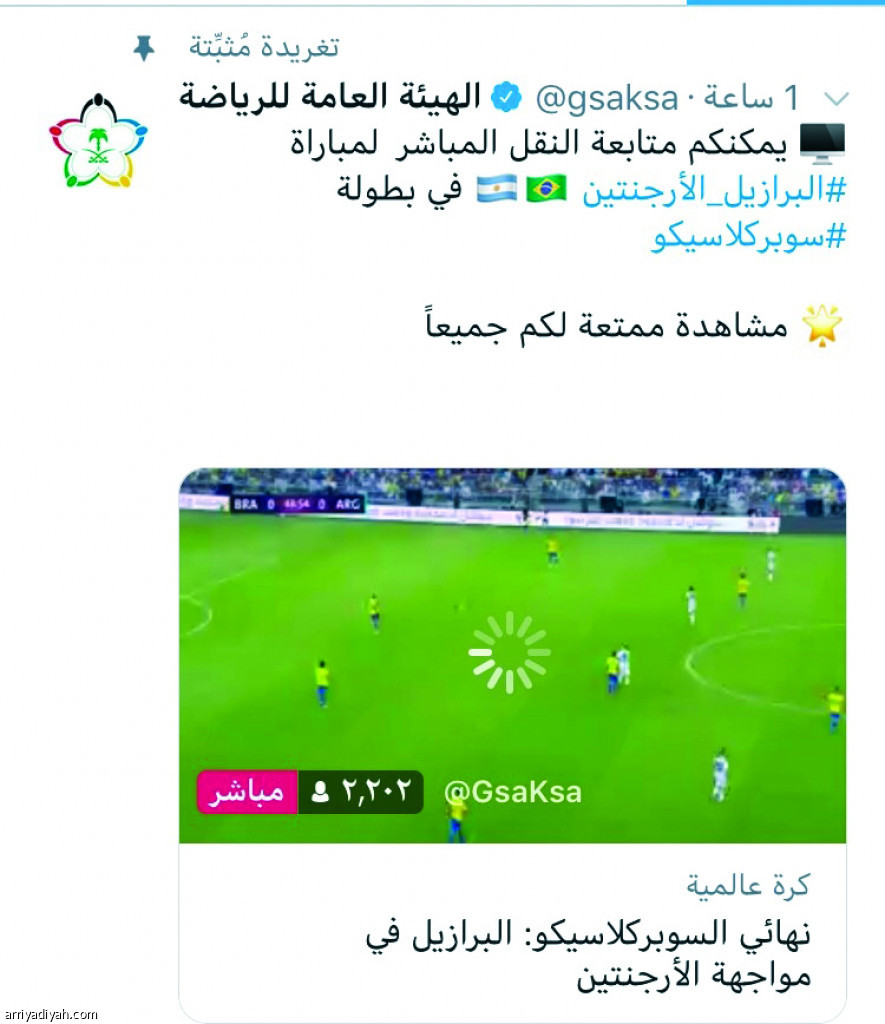Play the live Brazil vs Argentina video
The image size is (885, 1024).
pyautogui.click(x=510, y=653)
